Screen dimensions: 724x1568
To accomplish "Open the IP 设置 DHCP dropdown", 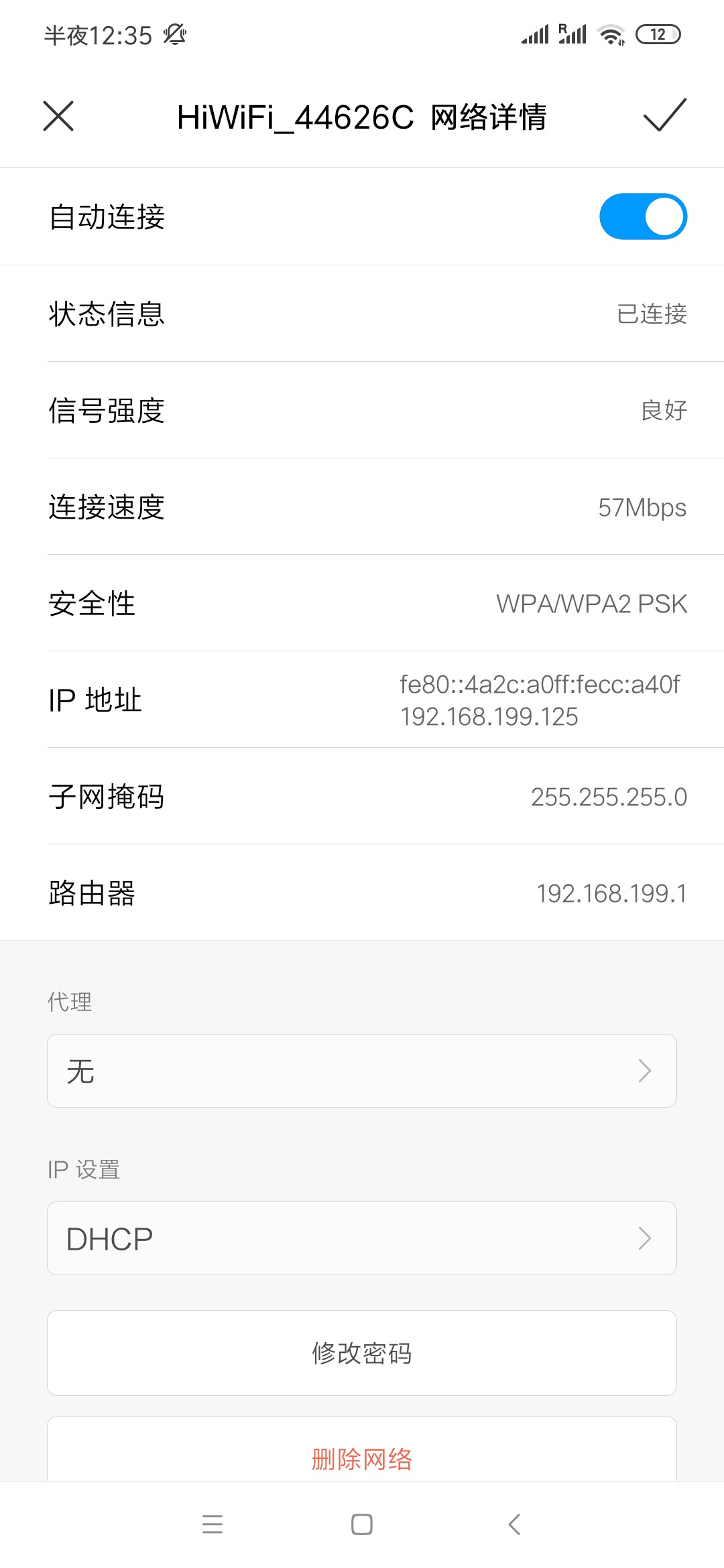I will 362,1238.
